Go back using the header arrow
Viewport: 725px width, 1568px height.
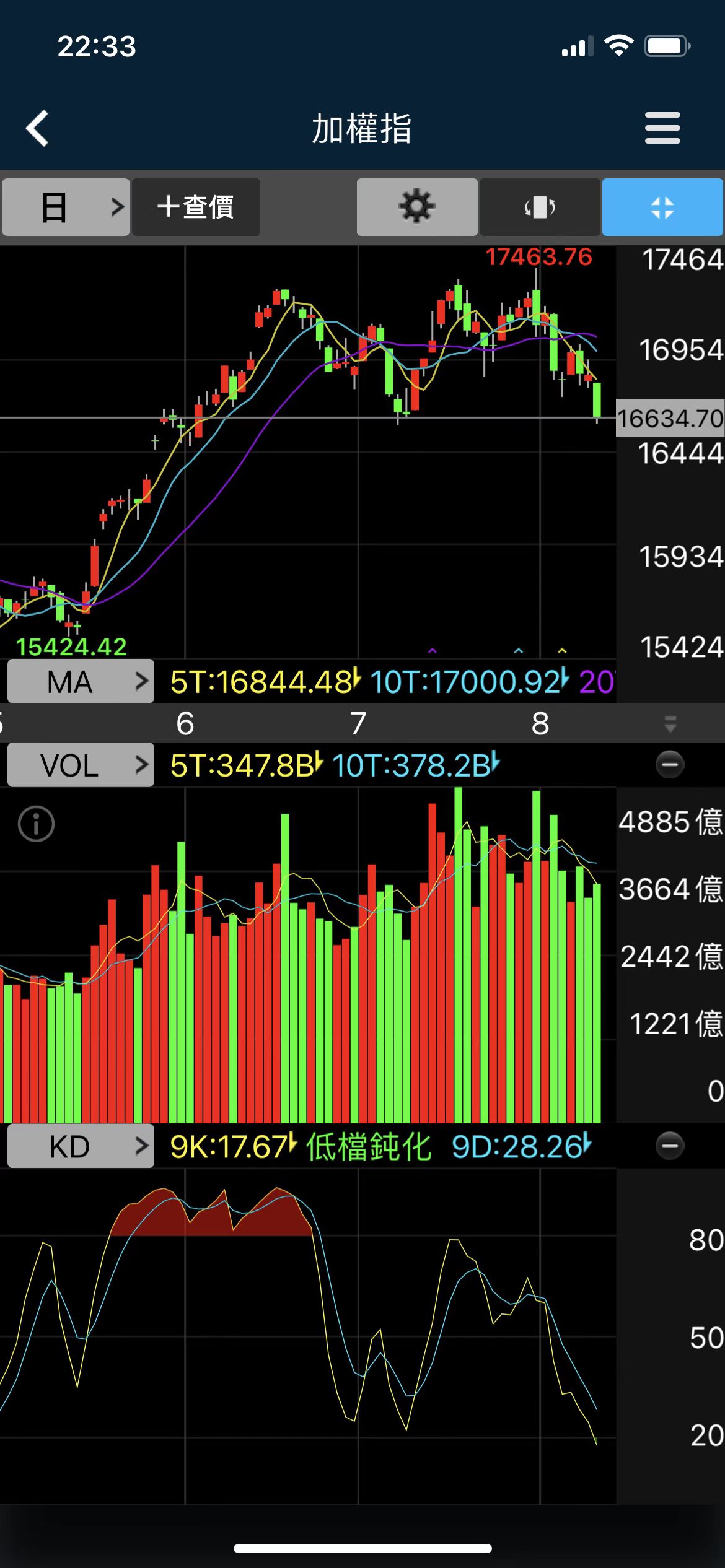[x=37, y=129]
